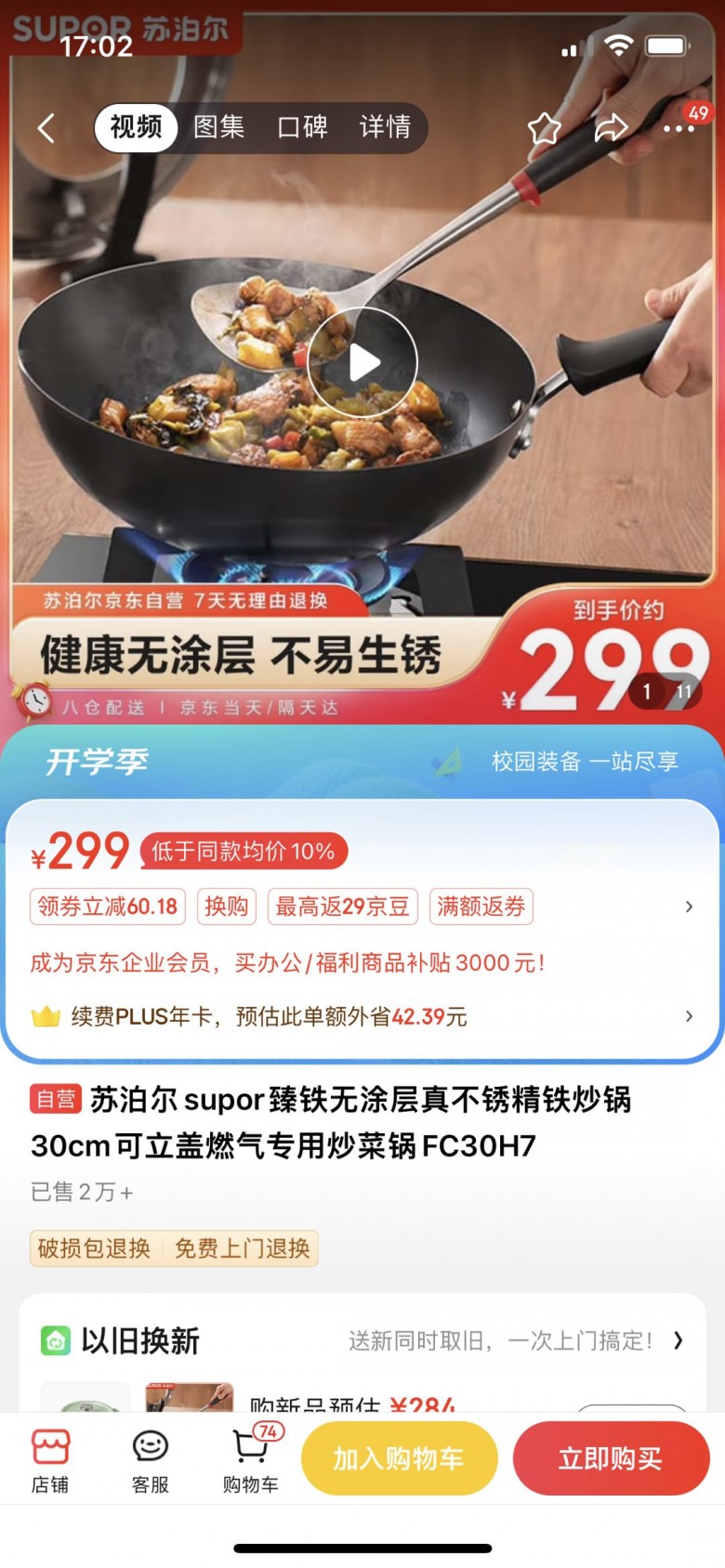
Task: Switch to the 图集 tab
Action: click(x=218, y=127)
